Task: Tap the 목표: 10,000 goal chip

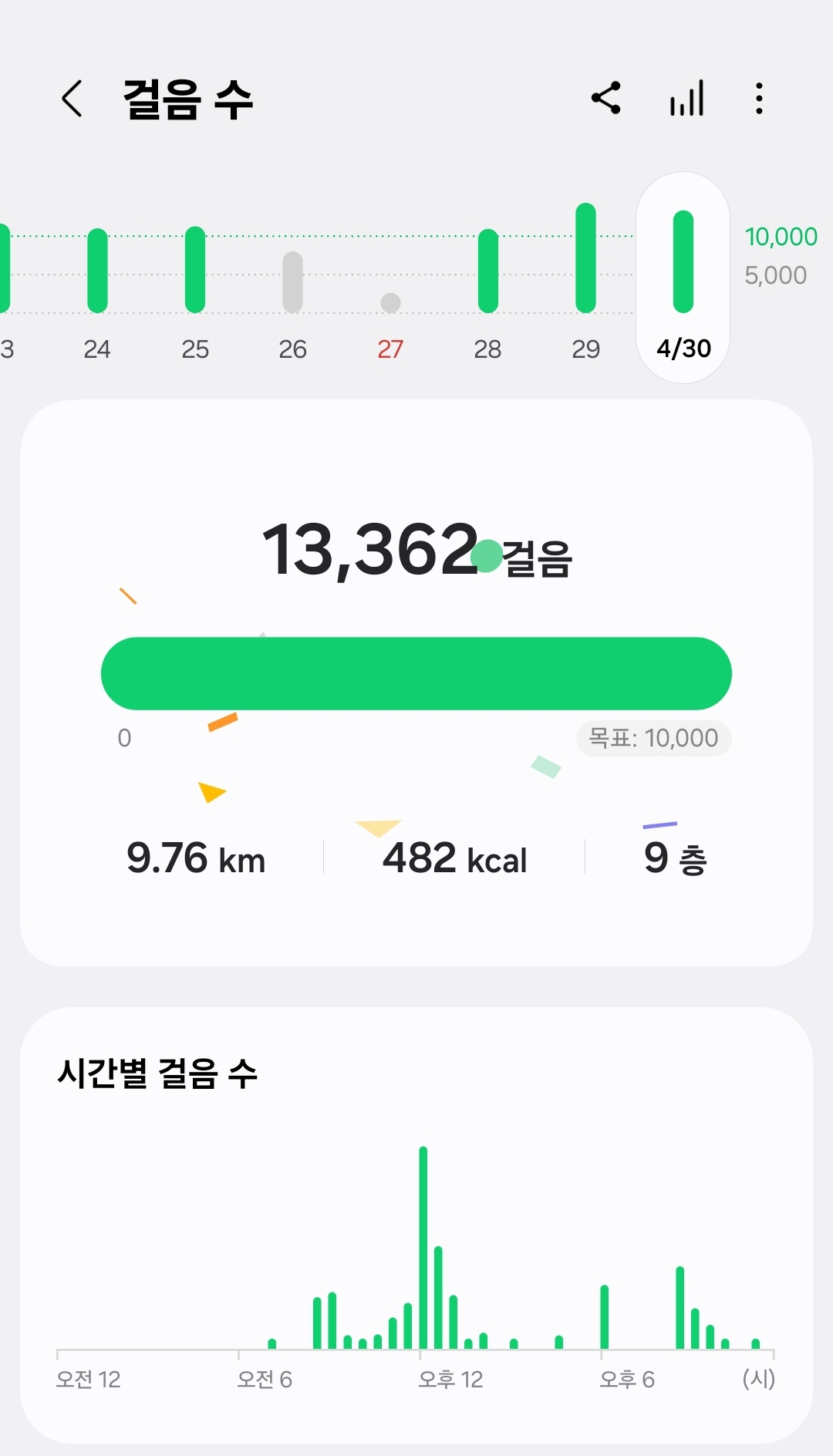Action: 653,738
